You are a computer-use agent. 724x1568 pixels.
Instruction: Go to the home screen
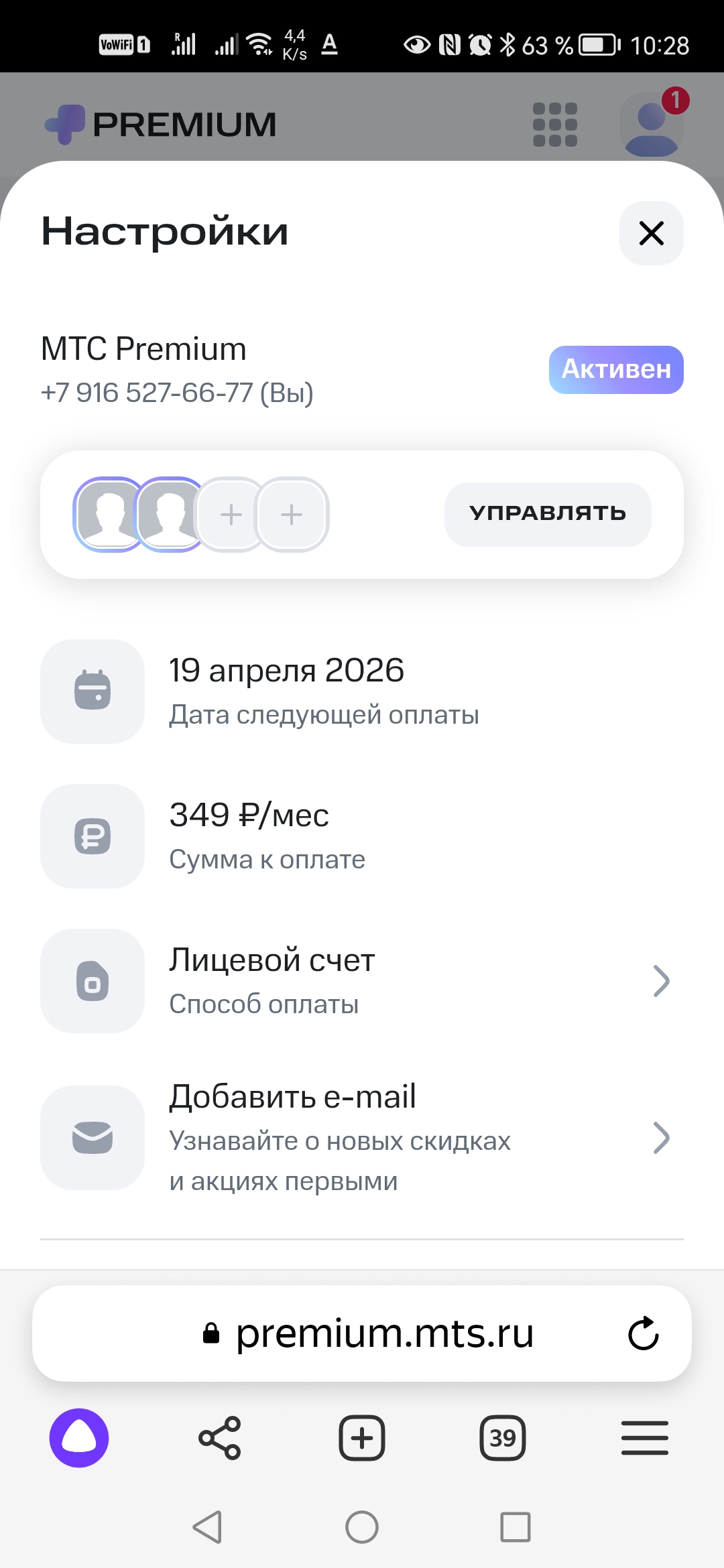pyautogui.click(x=362, y=1527)
